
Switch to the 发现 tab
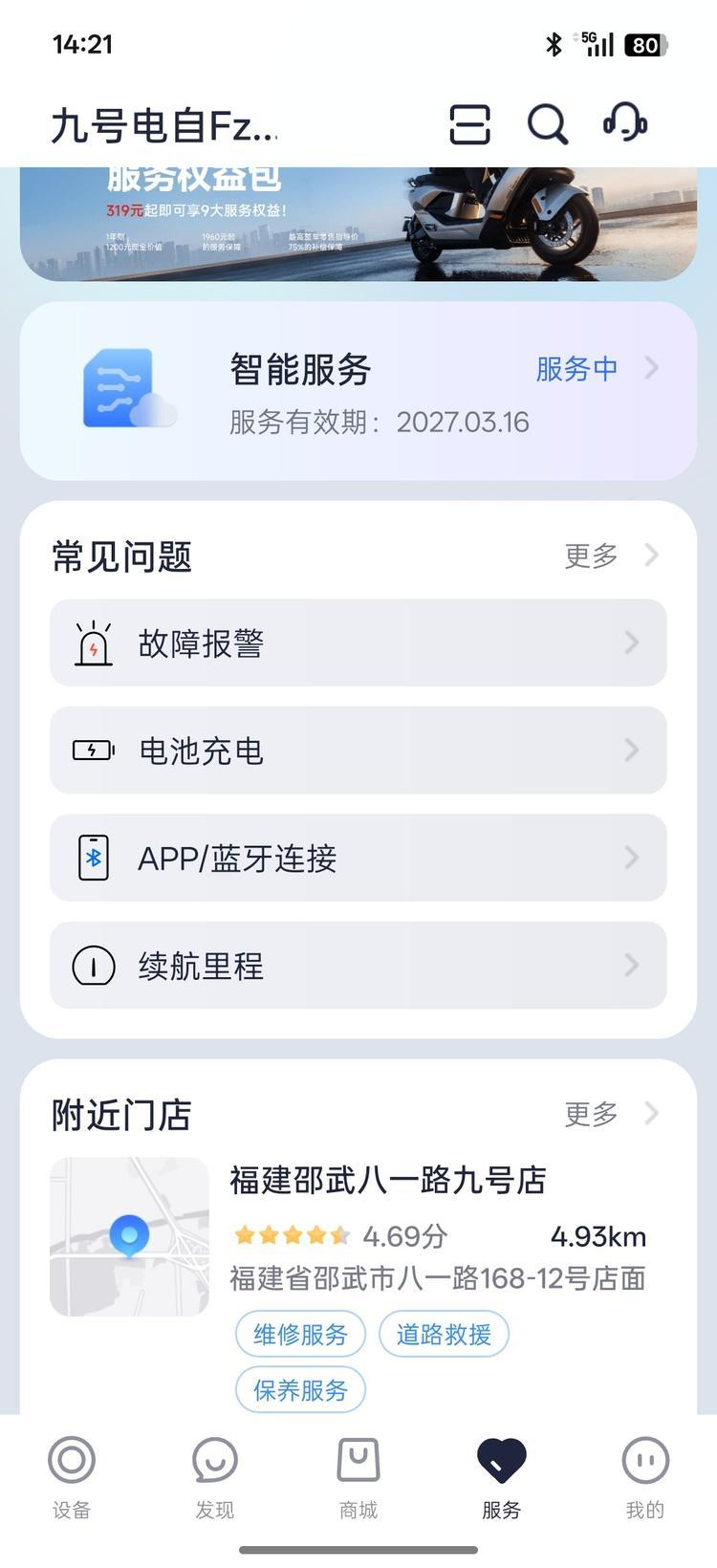pos(215,1477)
